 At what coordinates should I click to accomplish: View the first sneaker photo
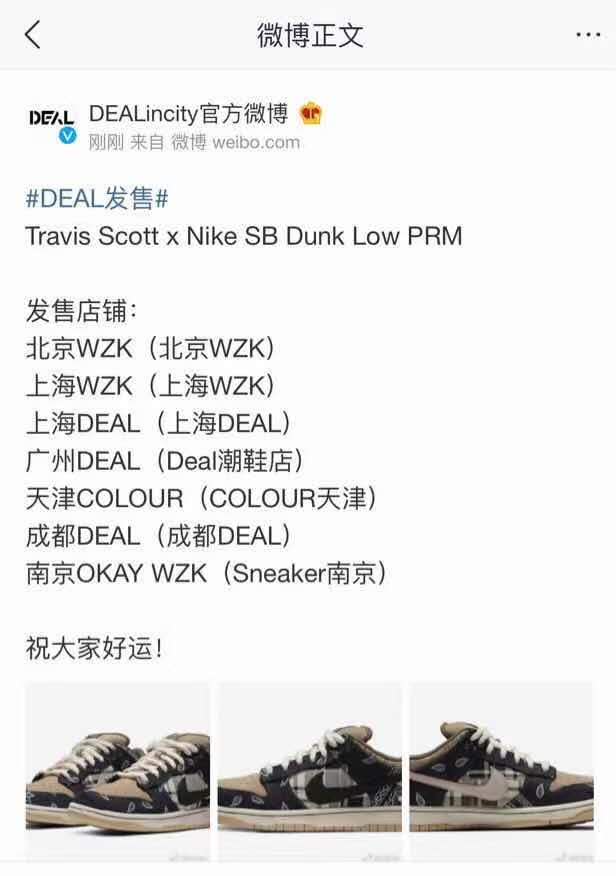coord(117,771)
